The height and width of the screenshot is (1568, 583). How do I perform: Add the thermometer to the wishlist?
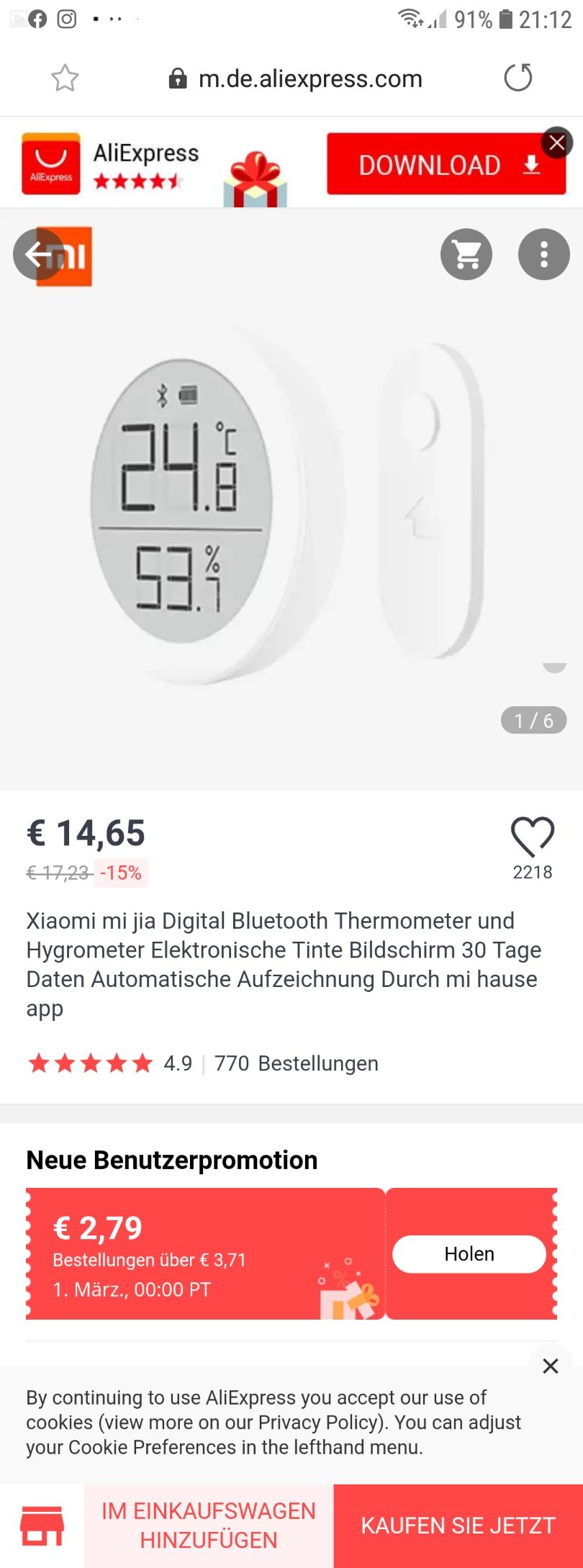[x=532, y=837]
